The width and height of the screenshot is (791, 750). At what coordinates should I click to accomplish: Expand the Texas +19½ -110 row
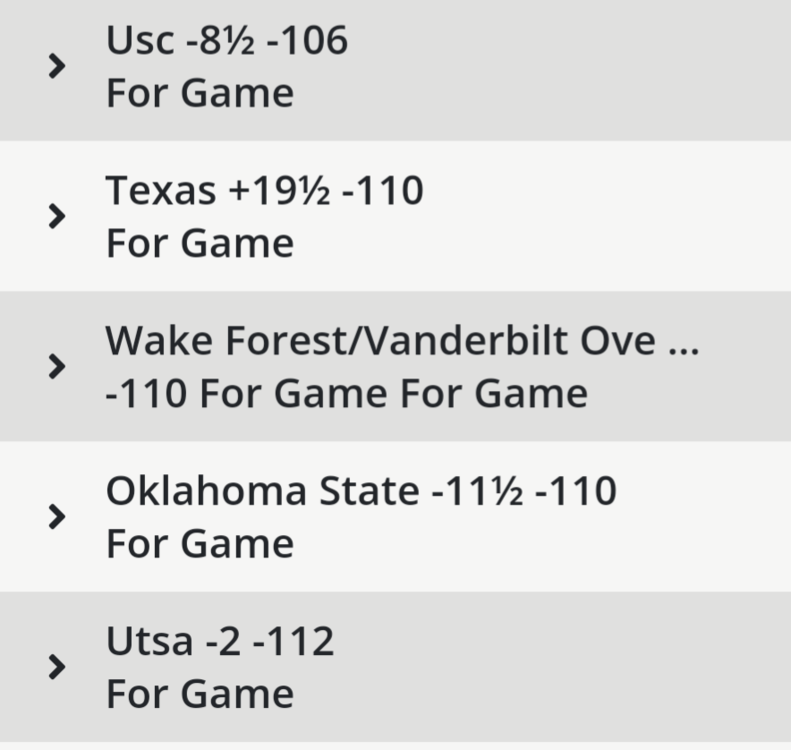[x=58, y=216]
